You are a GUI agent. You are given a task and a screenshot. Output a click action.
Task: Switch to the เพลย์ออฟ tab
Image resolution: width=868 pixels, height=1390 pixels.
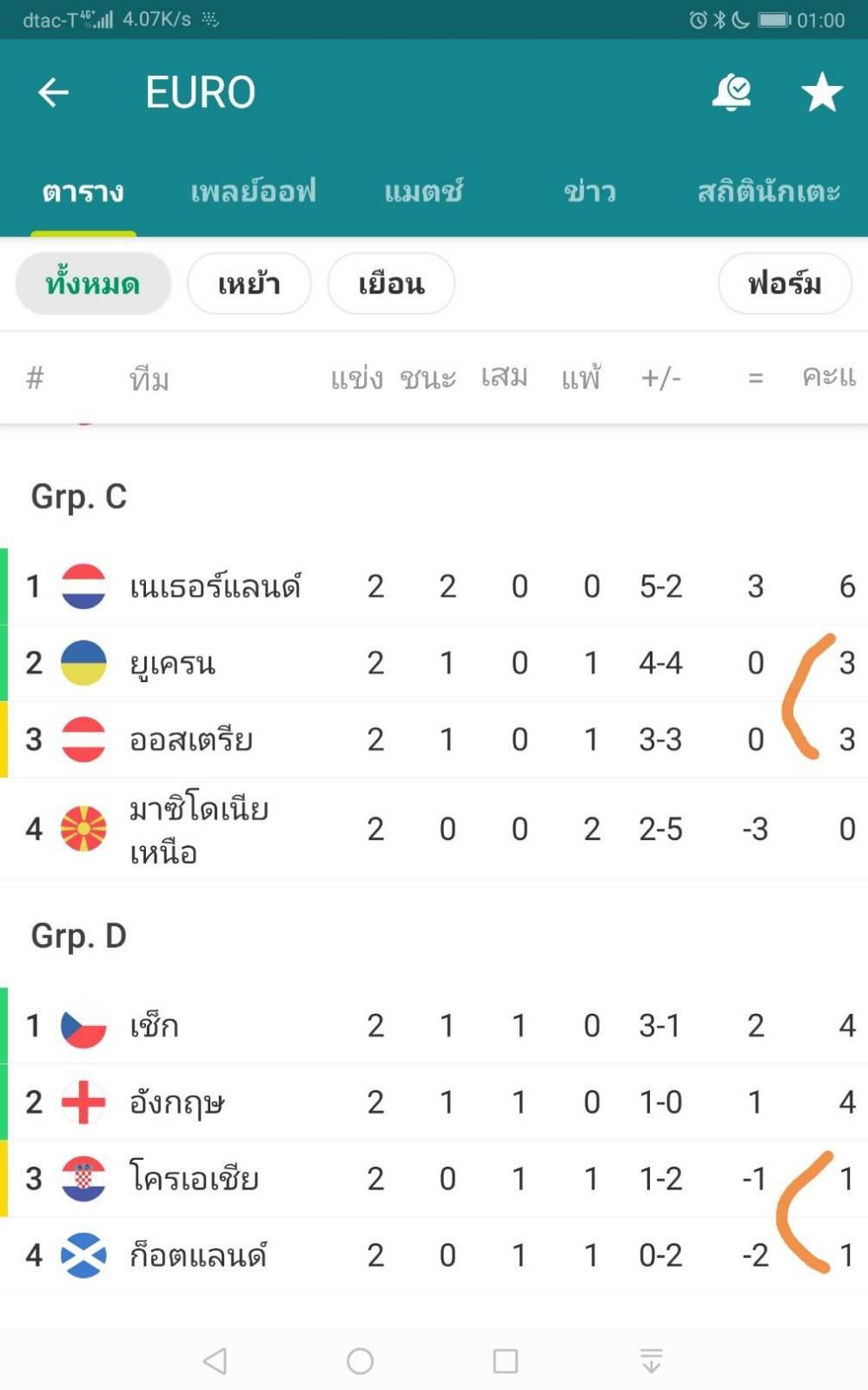[253, 191]
